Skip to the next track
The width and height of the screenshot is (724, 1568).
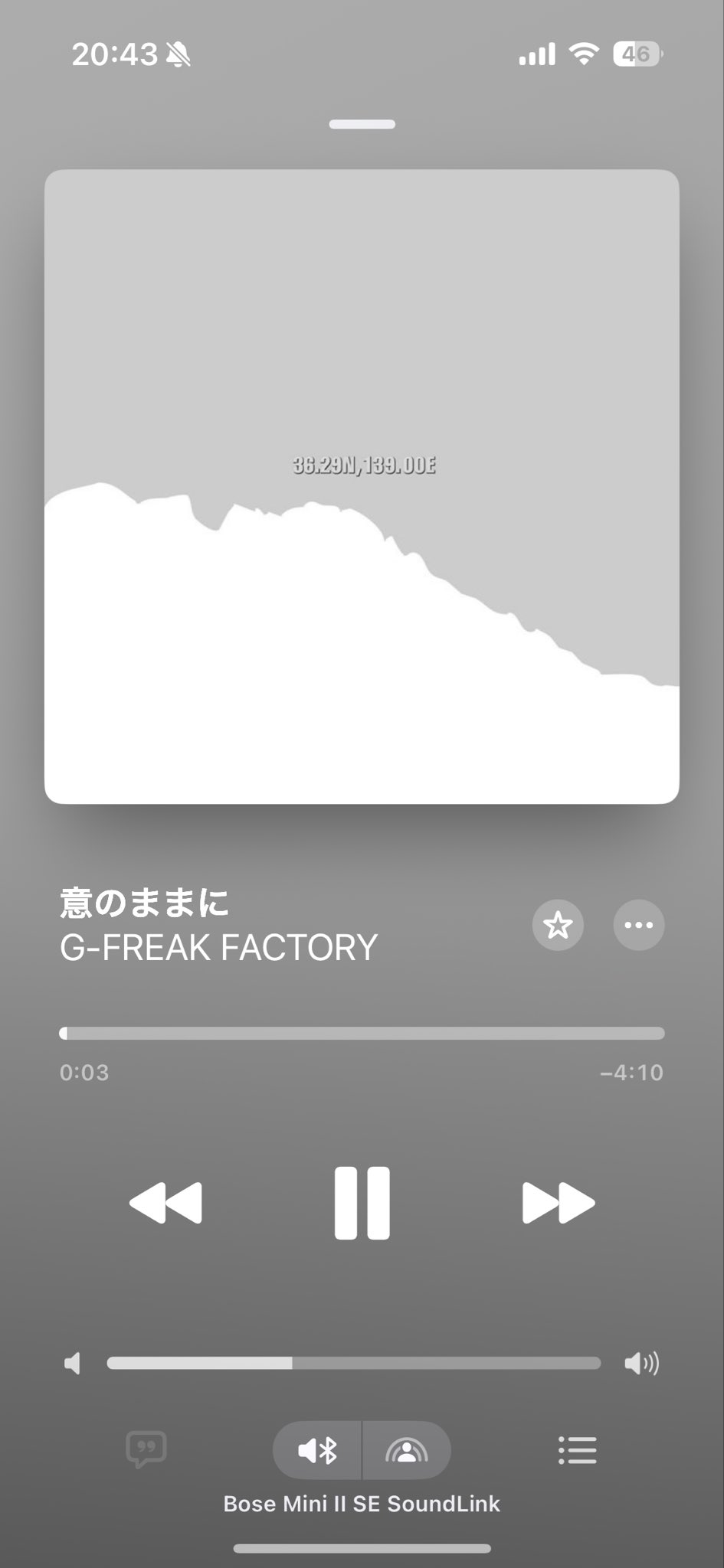[558, 1203]
